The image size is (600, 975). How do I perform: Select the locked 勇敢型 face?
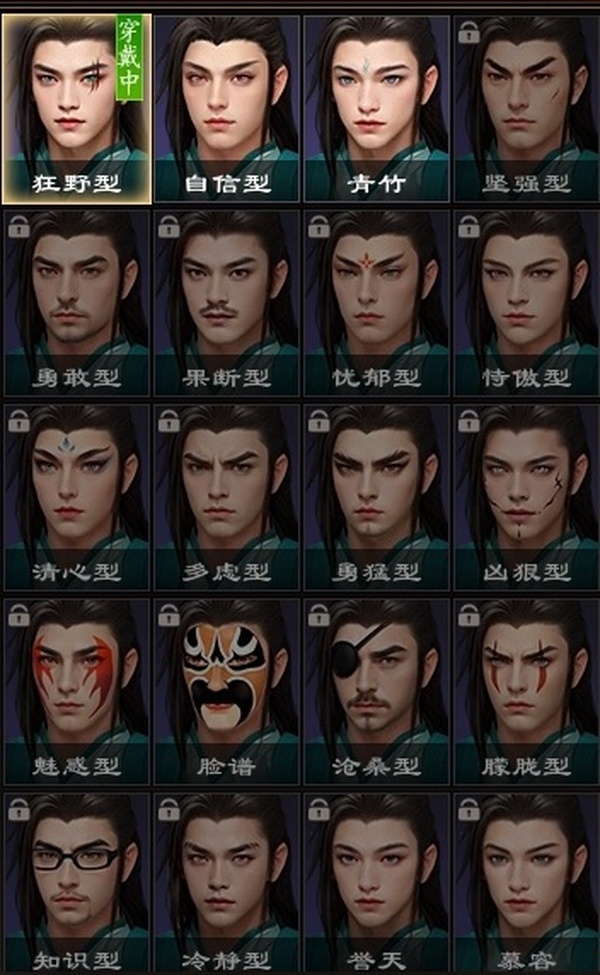(76, 300)
